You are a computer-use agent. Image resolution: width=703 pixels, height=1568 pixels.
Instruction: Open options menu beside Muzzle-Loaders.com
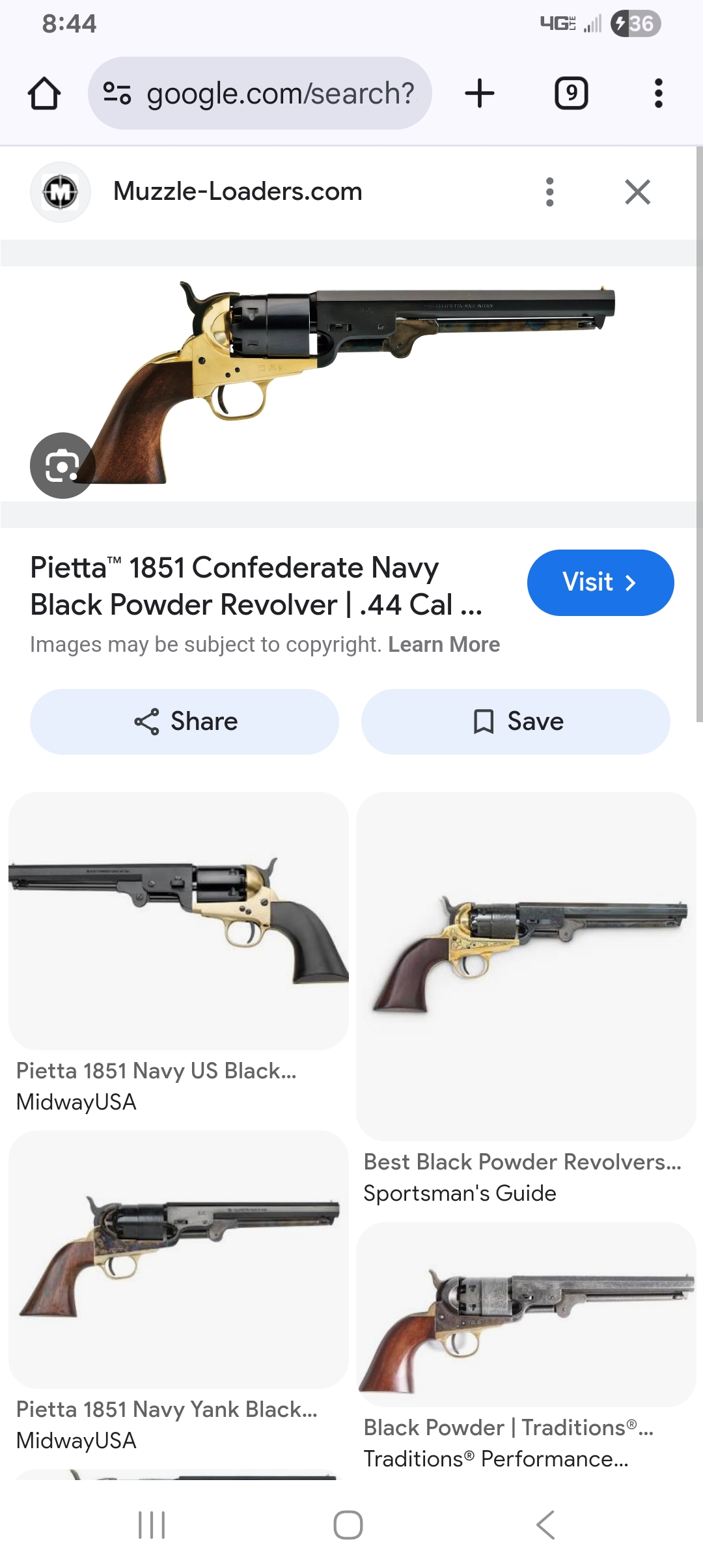tap(550, 192)
